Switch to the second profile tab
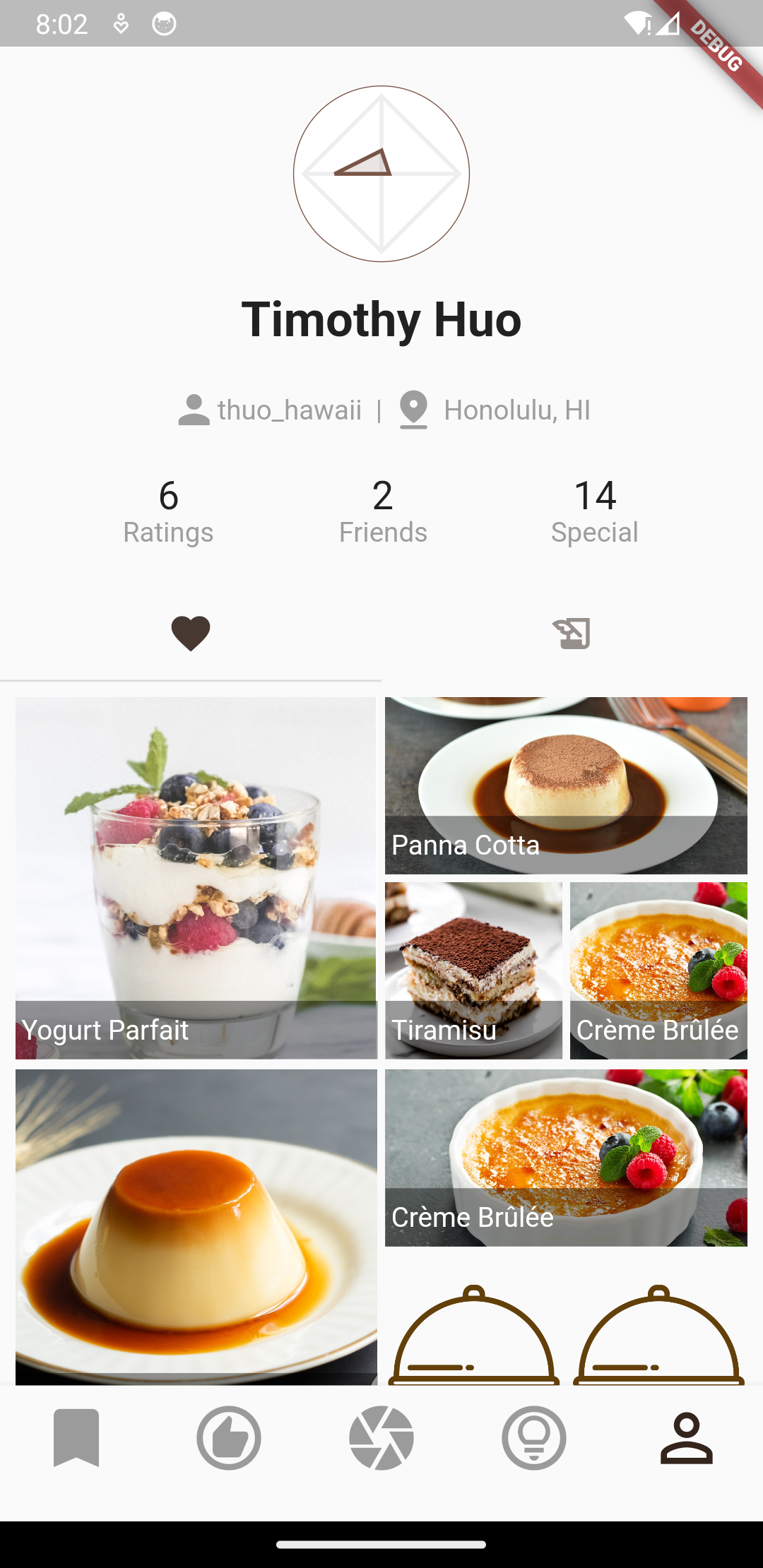 click(x=572, y=633)
